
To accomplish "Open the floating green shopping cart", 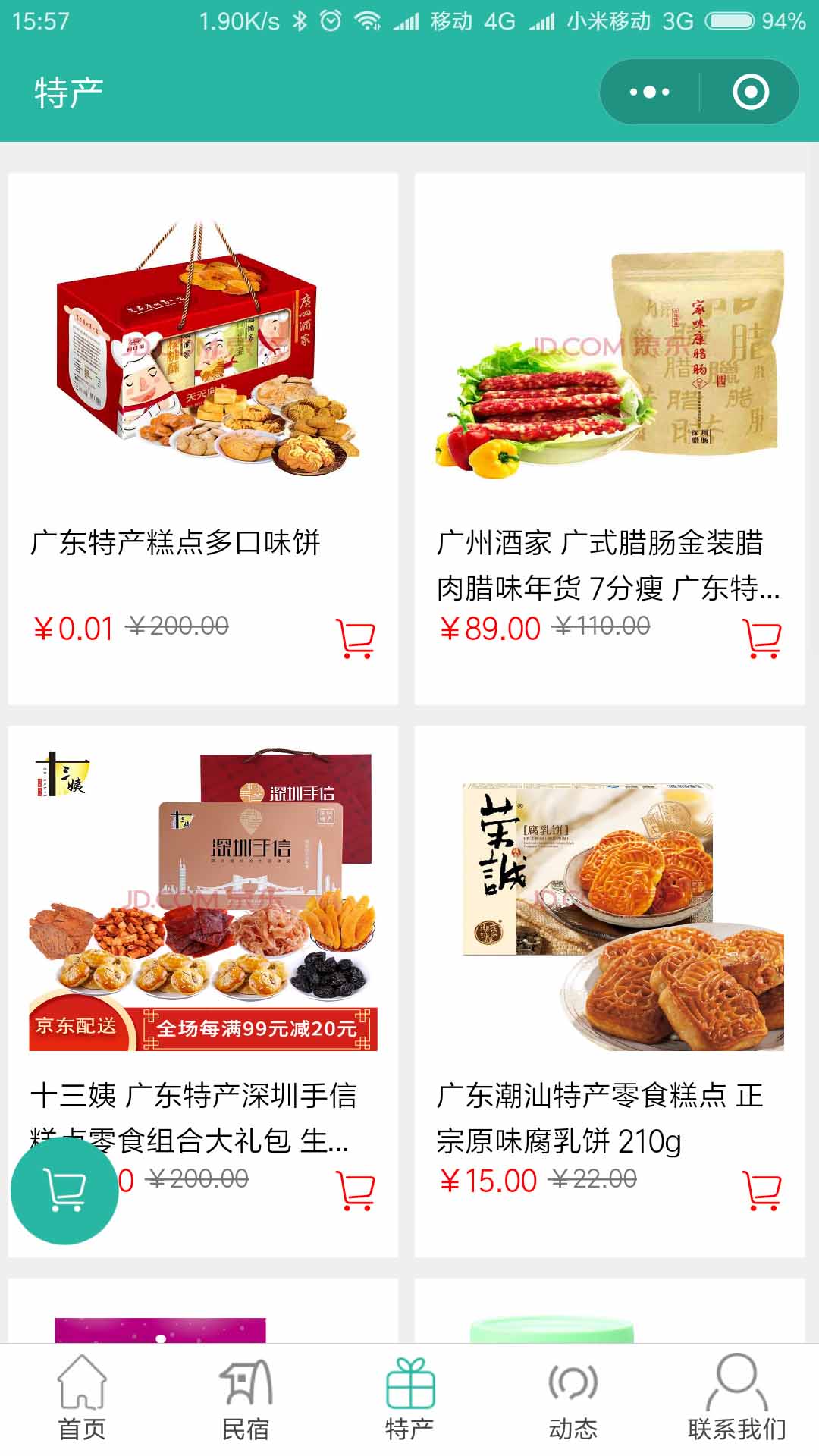I will click(64, 1191).
